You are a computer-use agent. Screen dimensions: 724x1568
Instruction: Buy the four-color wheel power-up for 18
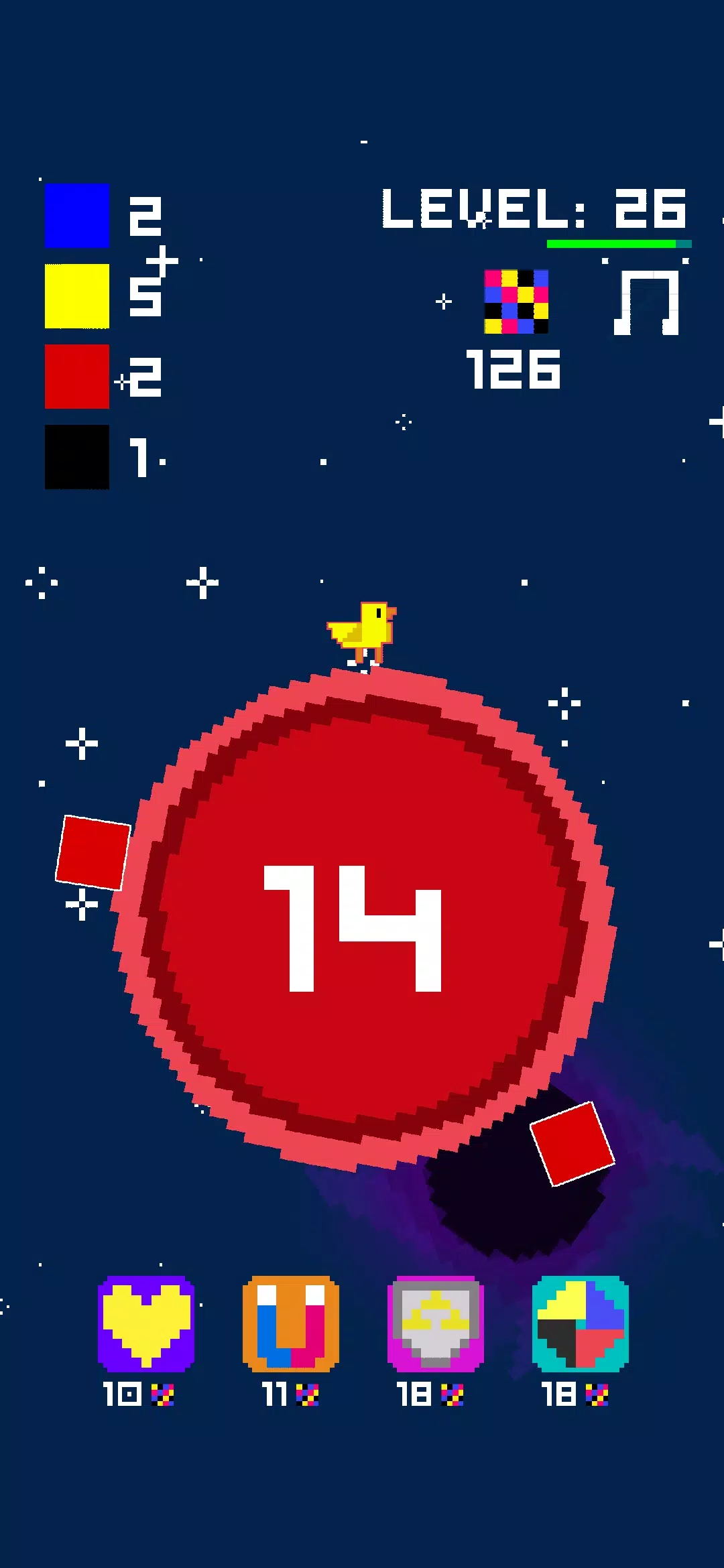(x=581, y=1324)
